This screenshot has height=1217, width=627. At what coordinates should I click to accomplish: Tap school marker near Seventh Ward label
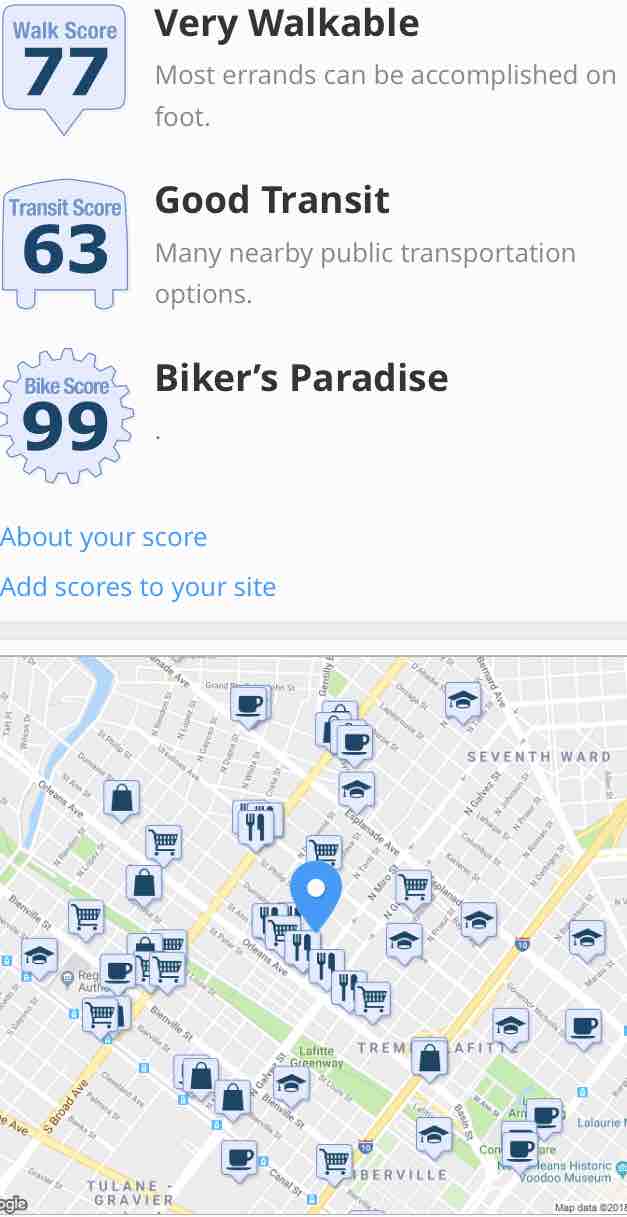[x=462, y=699]
